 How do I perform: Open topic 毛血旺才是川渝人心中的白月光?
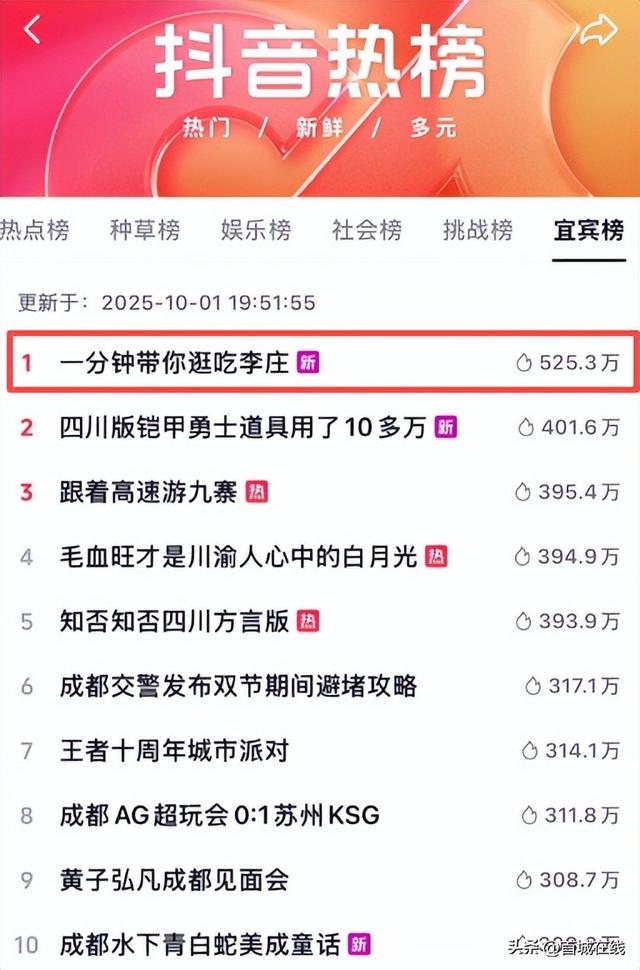(238, 556)
